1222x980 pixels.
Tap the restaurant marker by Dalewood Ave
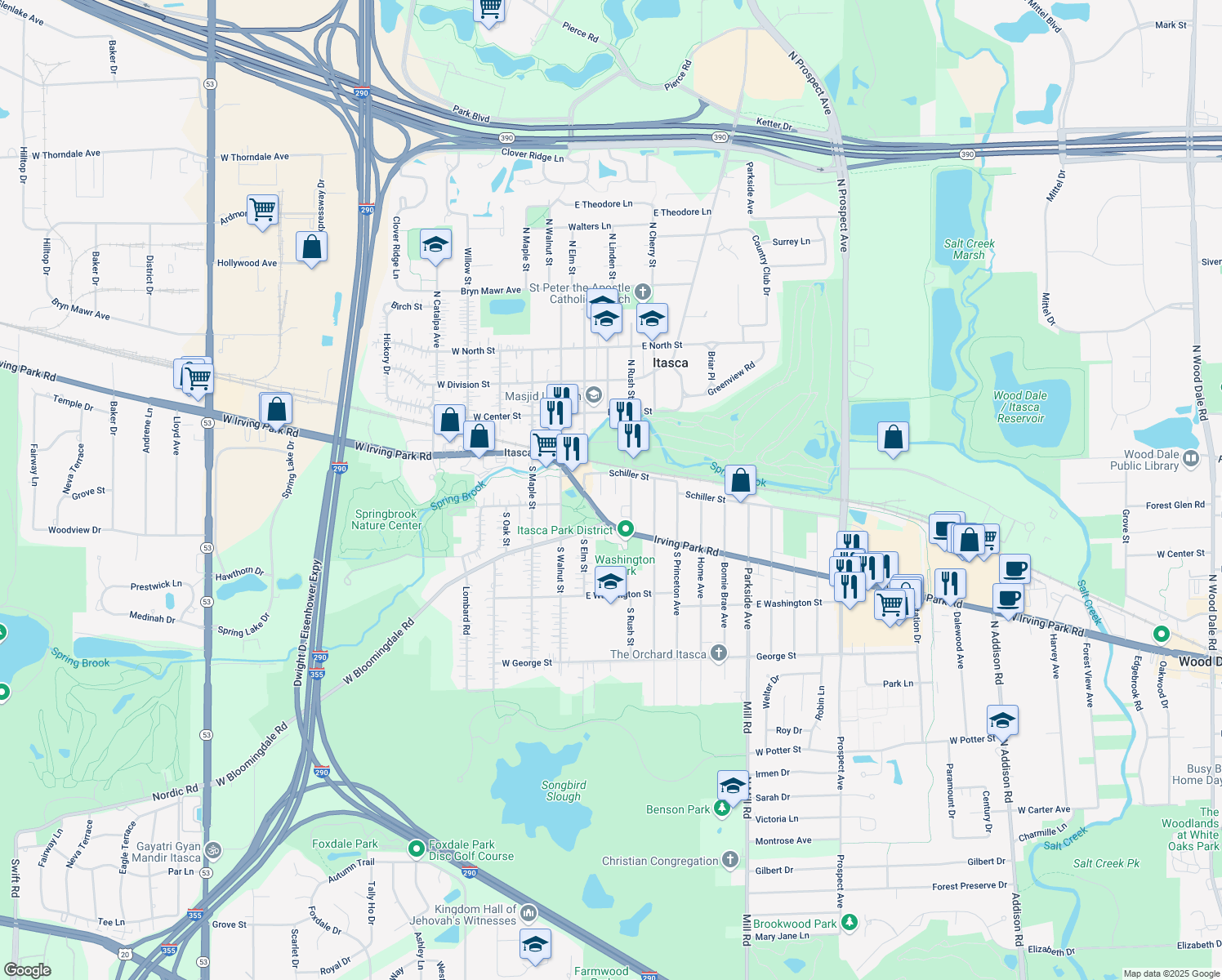(x=950, y=583)
